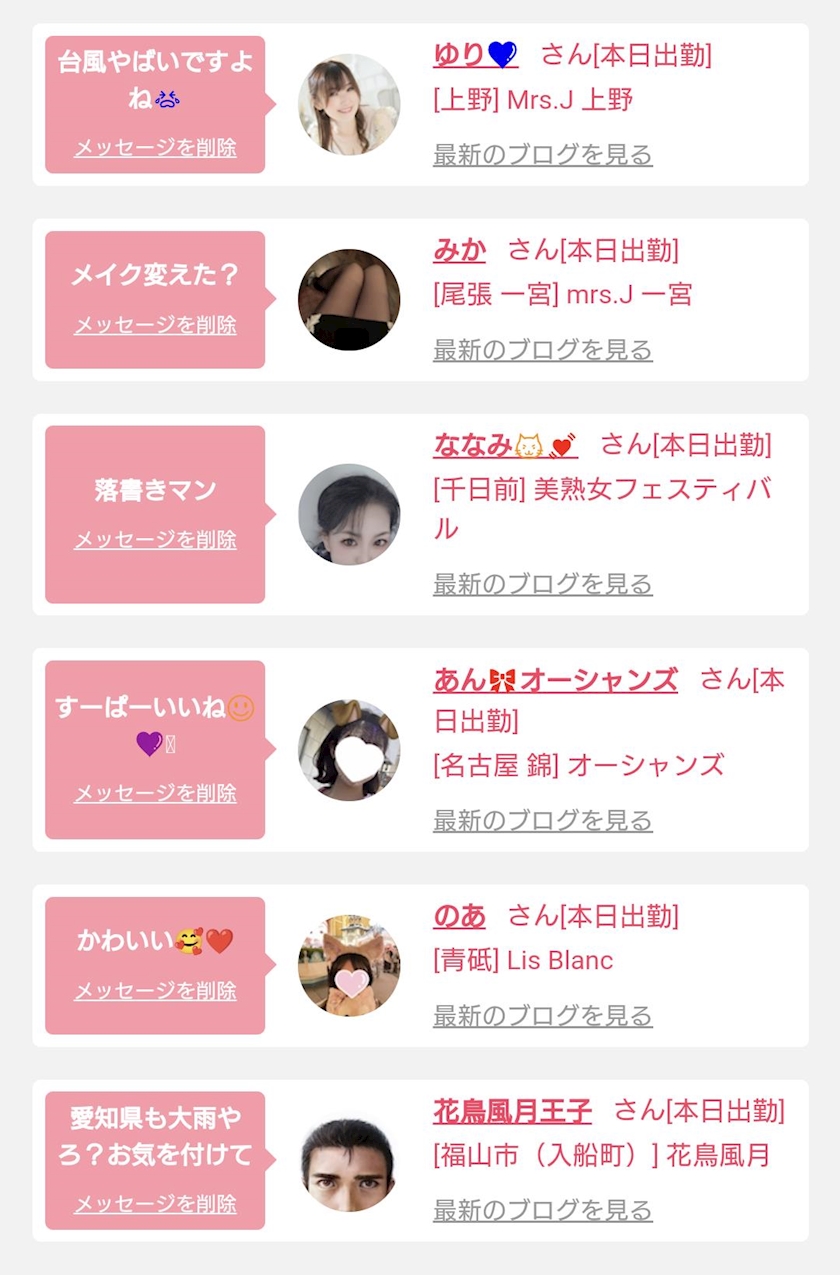The width and height of the screenshot is (840, 1275).
Task: Open ななみ's profile name link
Action: click(x=505, y=444)
